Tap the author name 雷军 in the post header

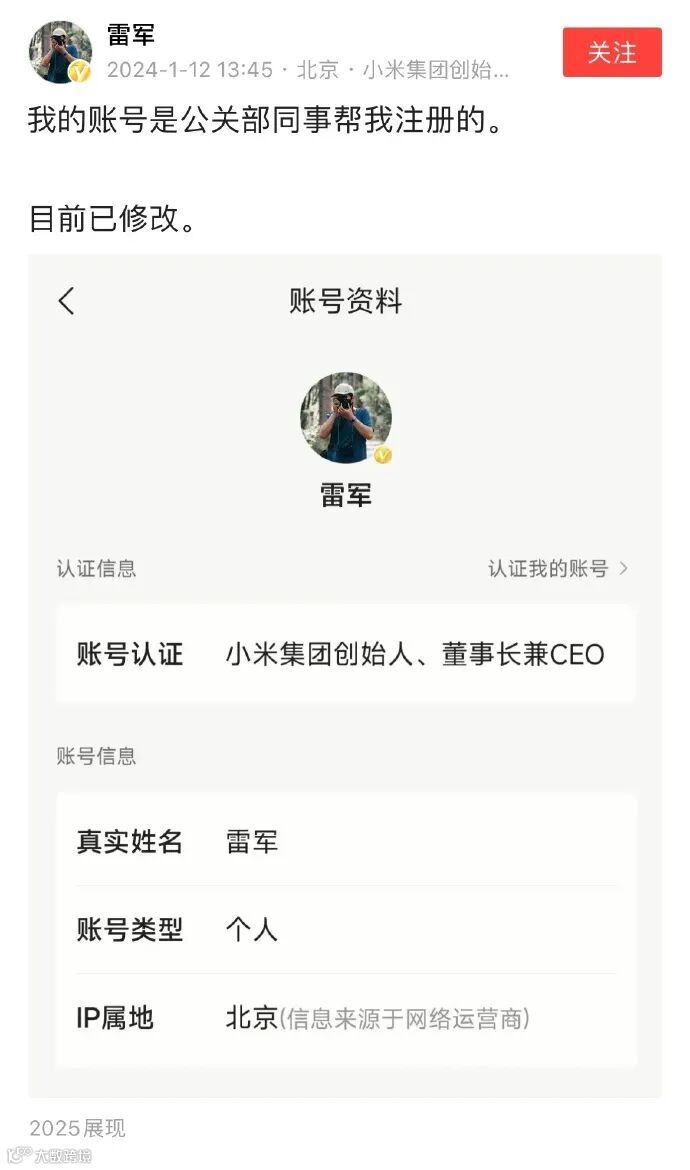pyautogui.click(x=131, y=34)
